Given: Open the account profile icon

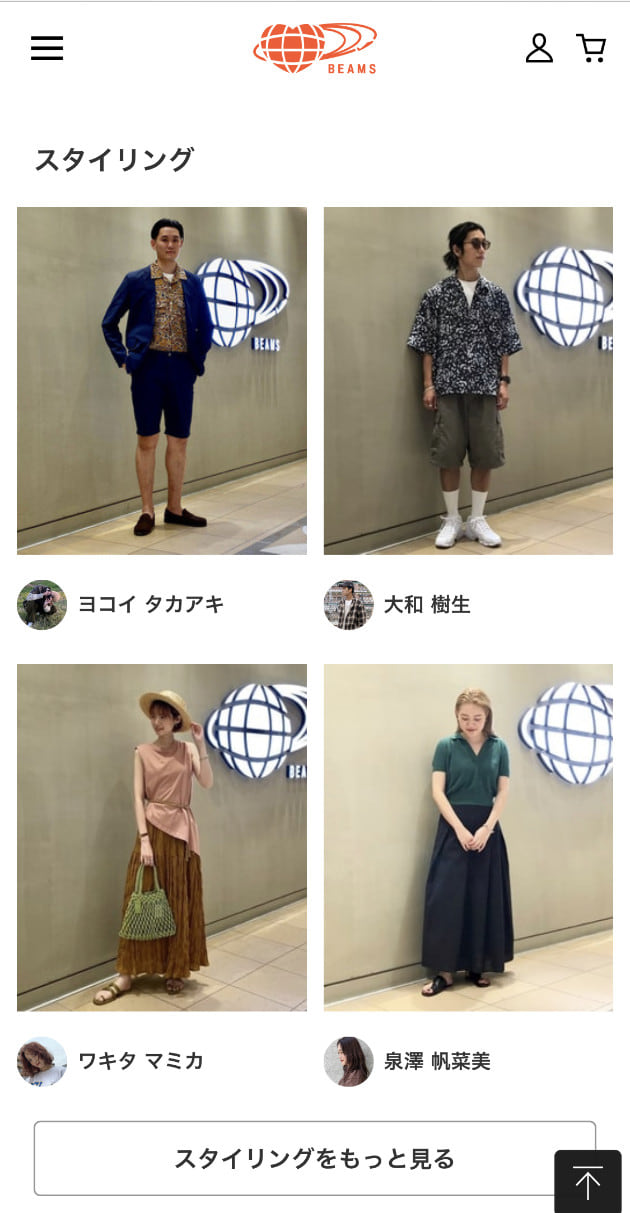Looking at the screenshot, I should tap(539, 48).
